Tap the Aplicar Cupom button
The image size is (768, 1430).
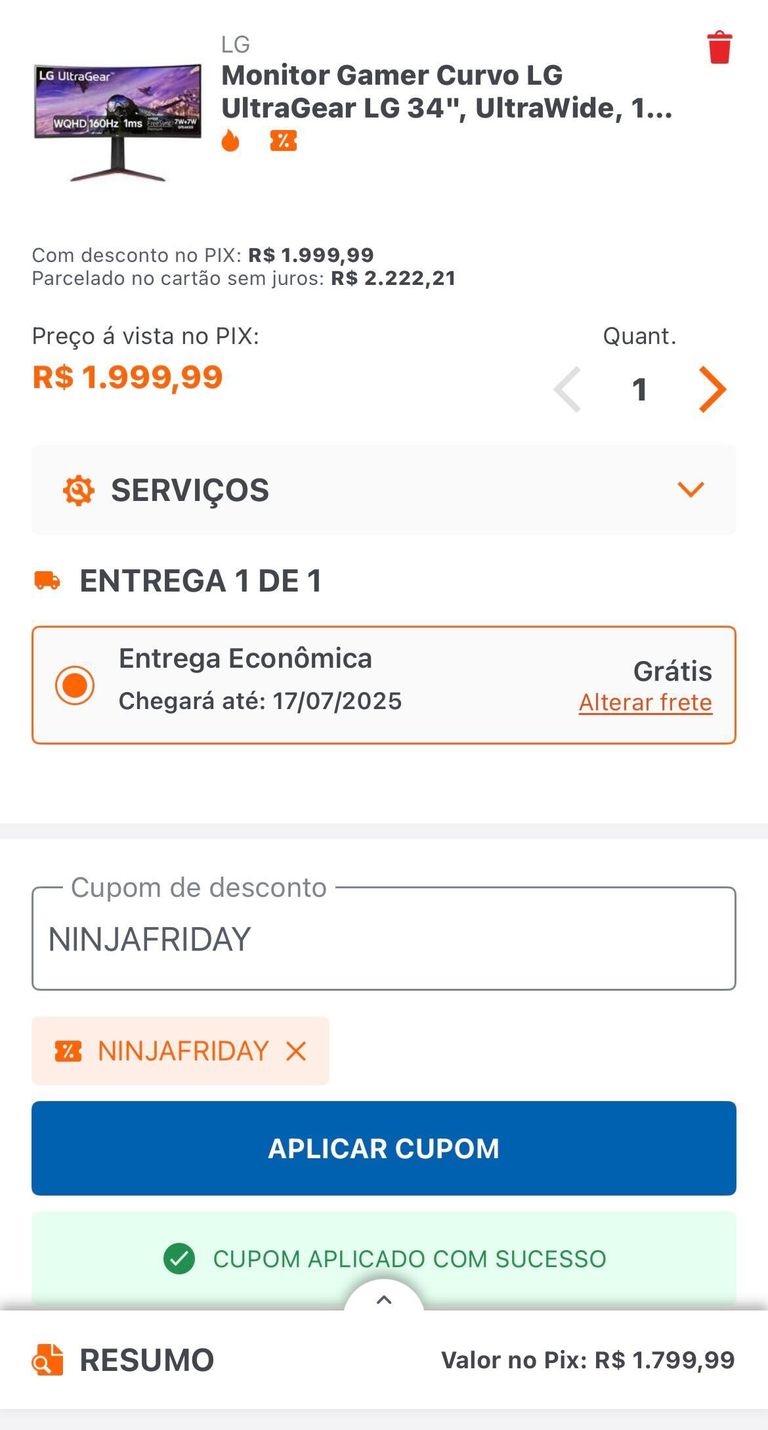[383, 1148]
